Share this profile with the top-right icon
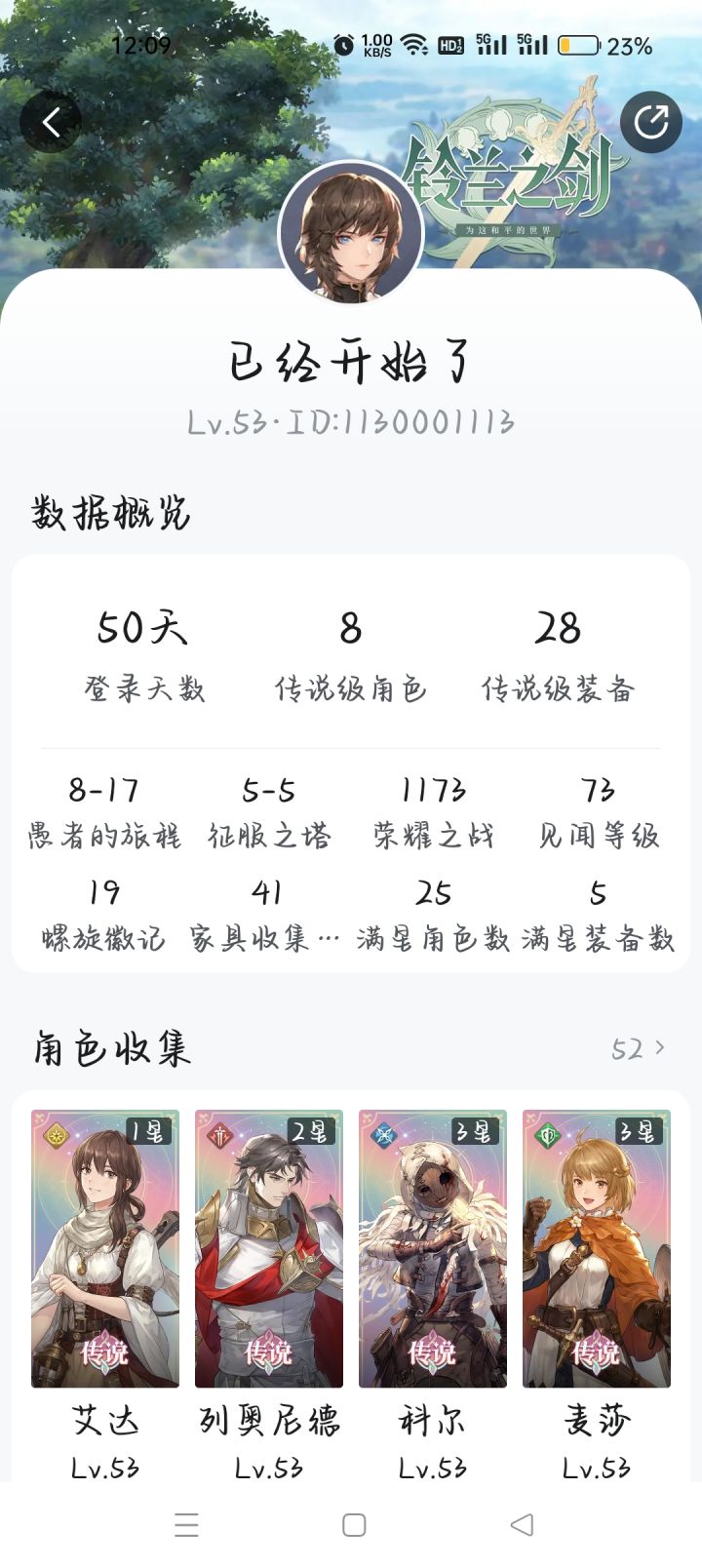702x1568 pixels. tap(650, 122)
